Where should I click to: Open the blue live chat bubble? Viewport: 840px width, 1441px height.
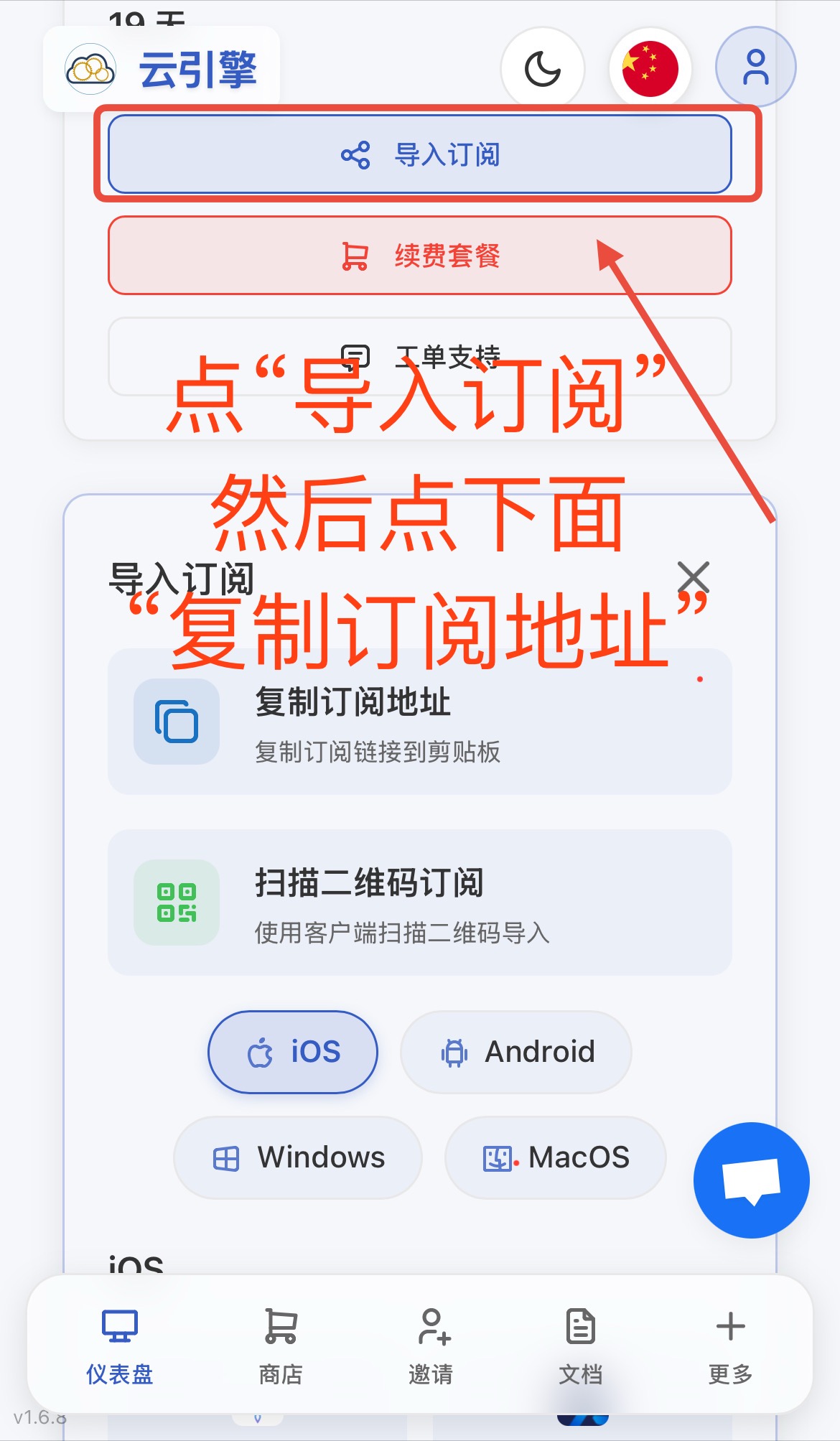pos(751,1180)
